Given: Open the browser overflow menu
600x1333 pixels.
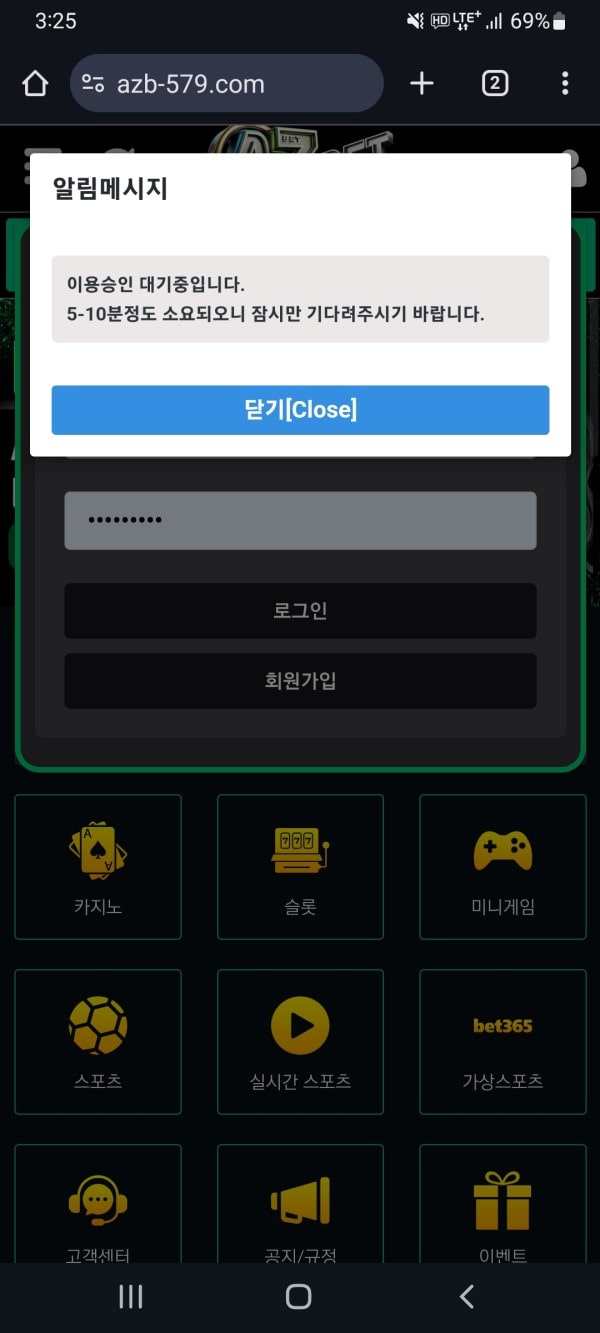Looking at the screenshot, I should click(x=565, y=83).
